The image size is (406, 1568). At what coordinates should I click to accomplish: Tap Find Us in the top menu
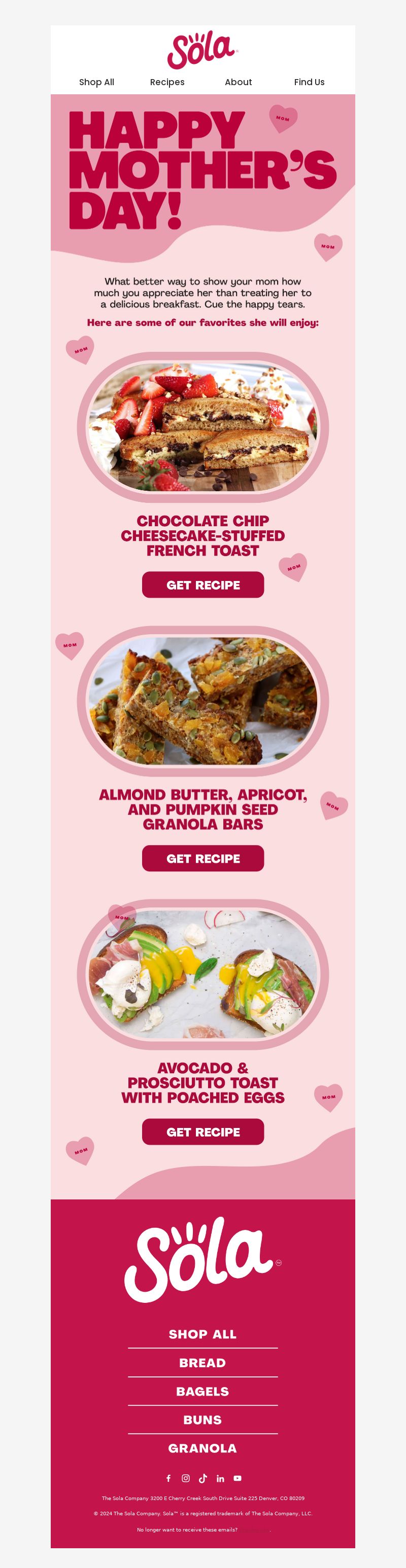tap(309, 82)
